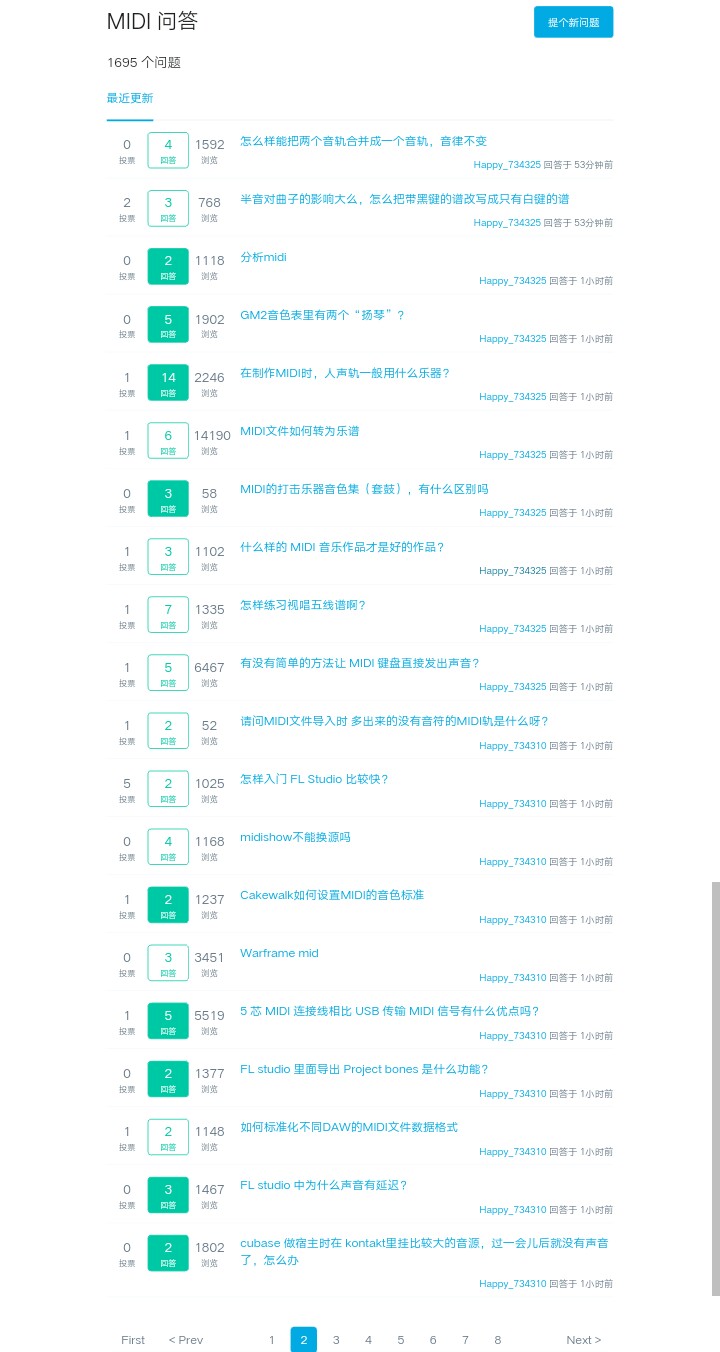Open question 如何标准化不同DAW的MIDI文件数据格式
The height and width of the screenshot is (1352, 720).
tap(349, 1127)
